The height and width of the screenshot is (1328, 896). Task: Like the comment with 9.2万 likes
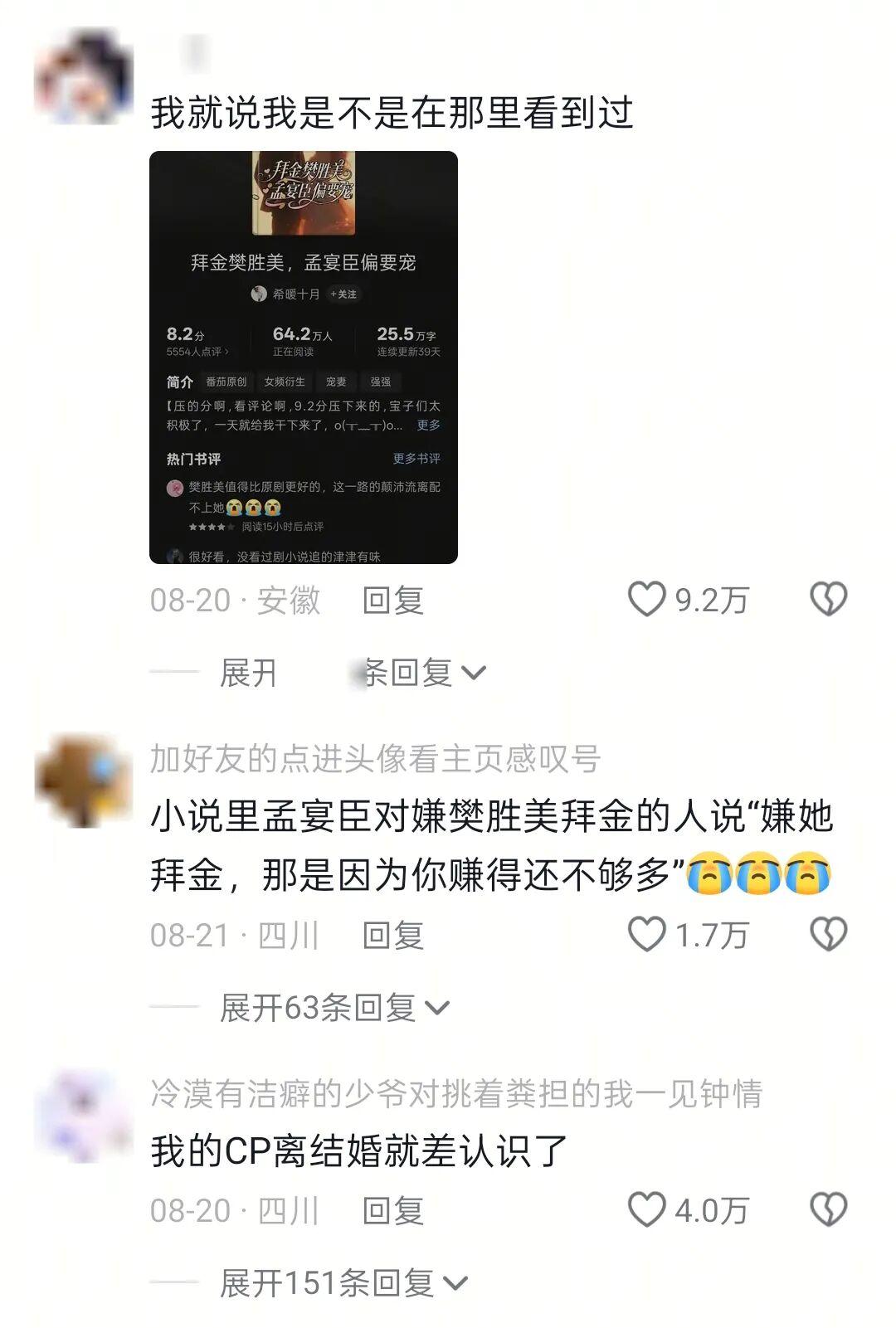coord(646,600)
